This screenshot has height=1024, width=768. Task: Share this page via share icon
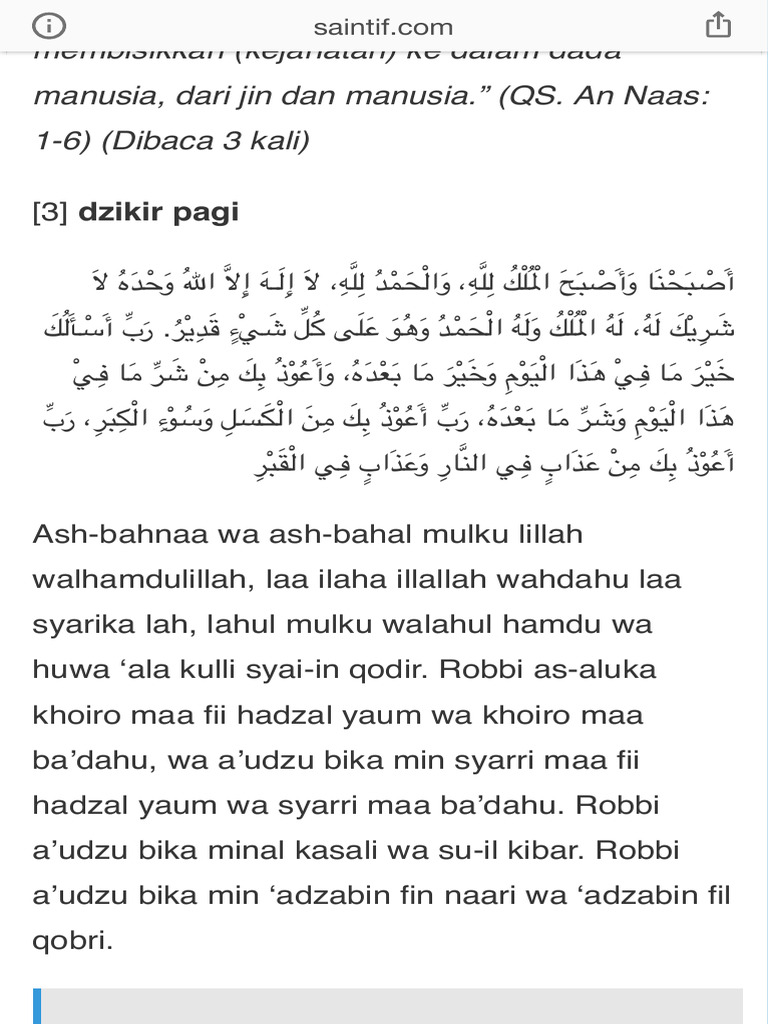point(718,26)
